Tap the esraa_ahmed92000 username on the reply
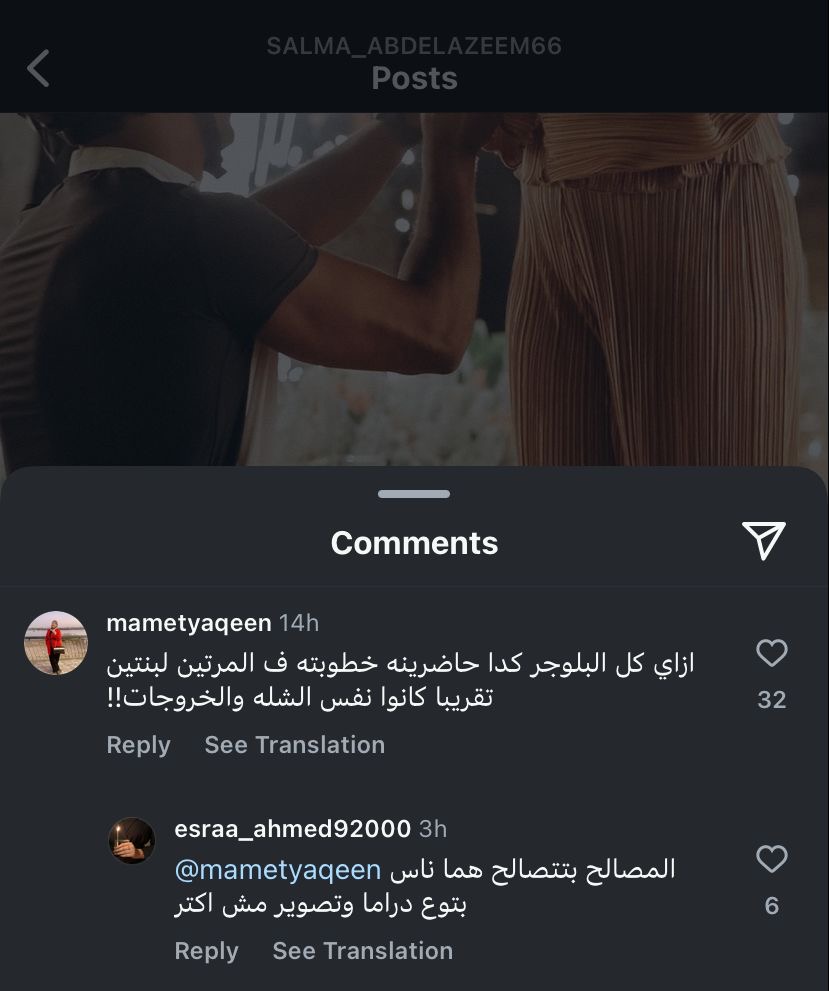Screen dimensions: 829x991 coord(292,829)
